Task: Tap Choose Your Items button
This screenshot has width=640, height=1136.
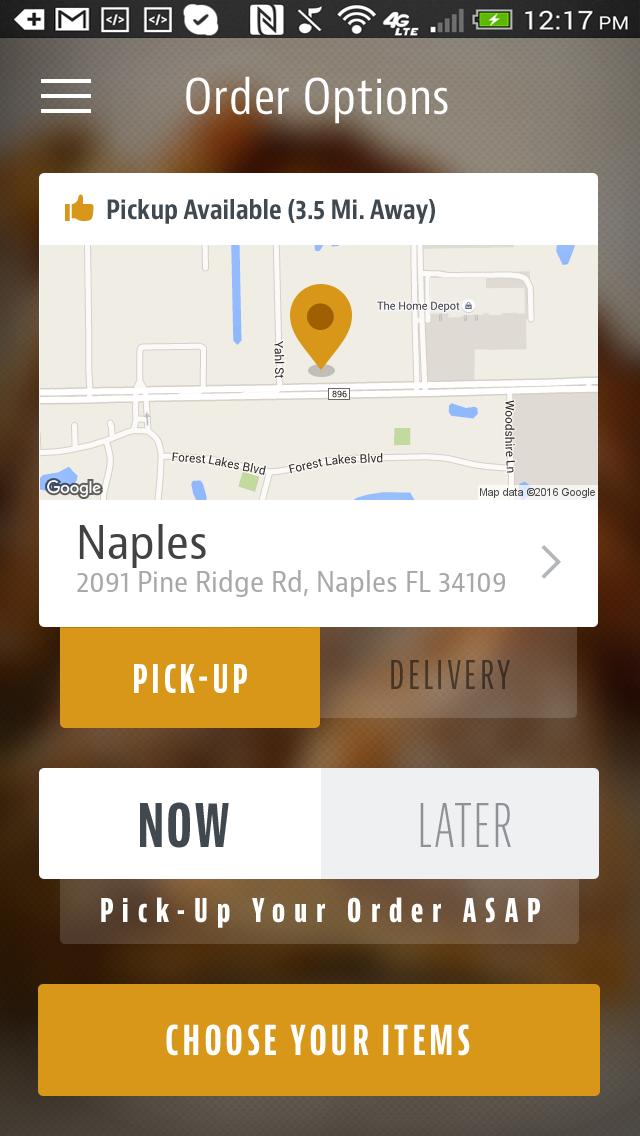Action: click(x=319, y=1040)
